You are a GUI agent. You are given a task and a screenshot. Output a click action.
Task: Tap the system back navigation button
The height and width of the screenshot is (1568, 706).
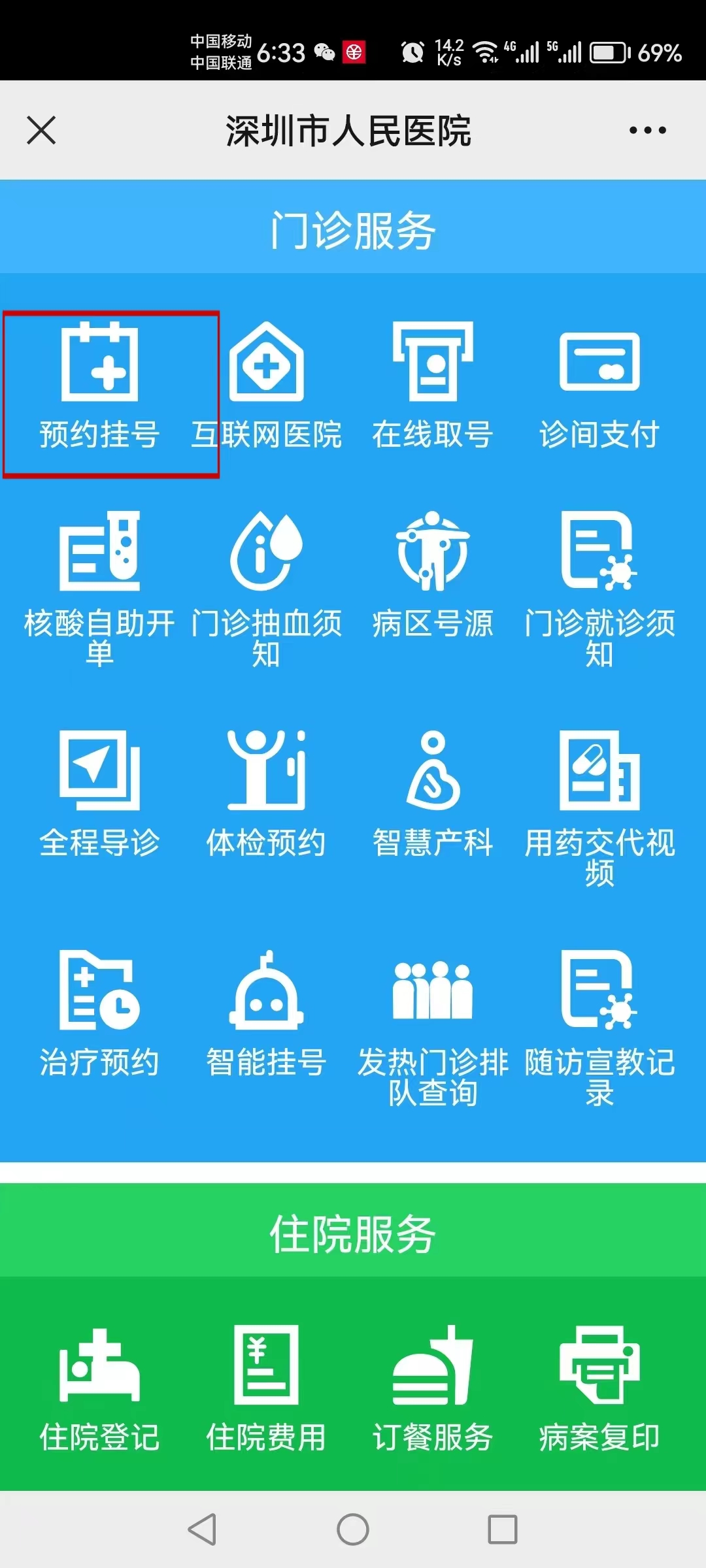tap(203, 1529)
